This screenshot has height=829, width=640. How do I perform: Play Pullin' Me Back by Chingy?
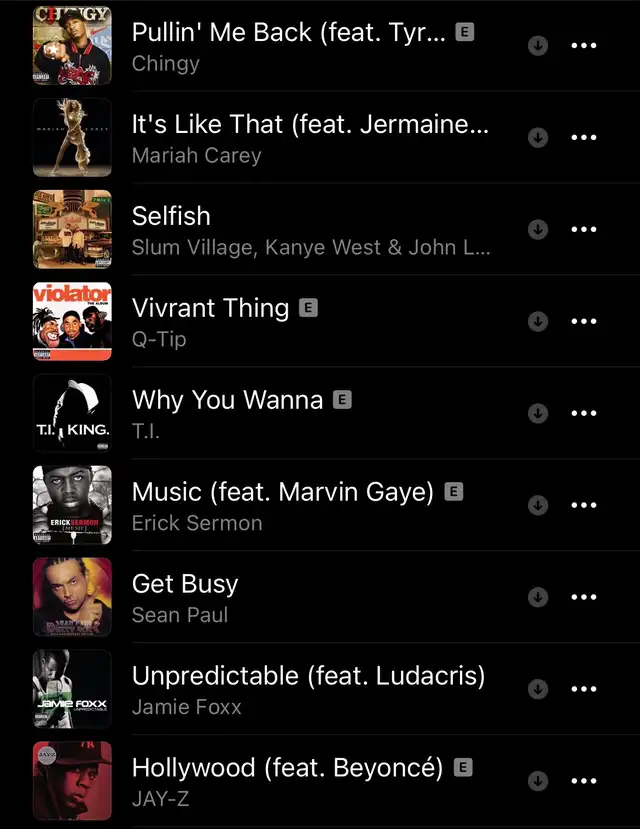click(x=290, y=47)
